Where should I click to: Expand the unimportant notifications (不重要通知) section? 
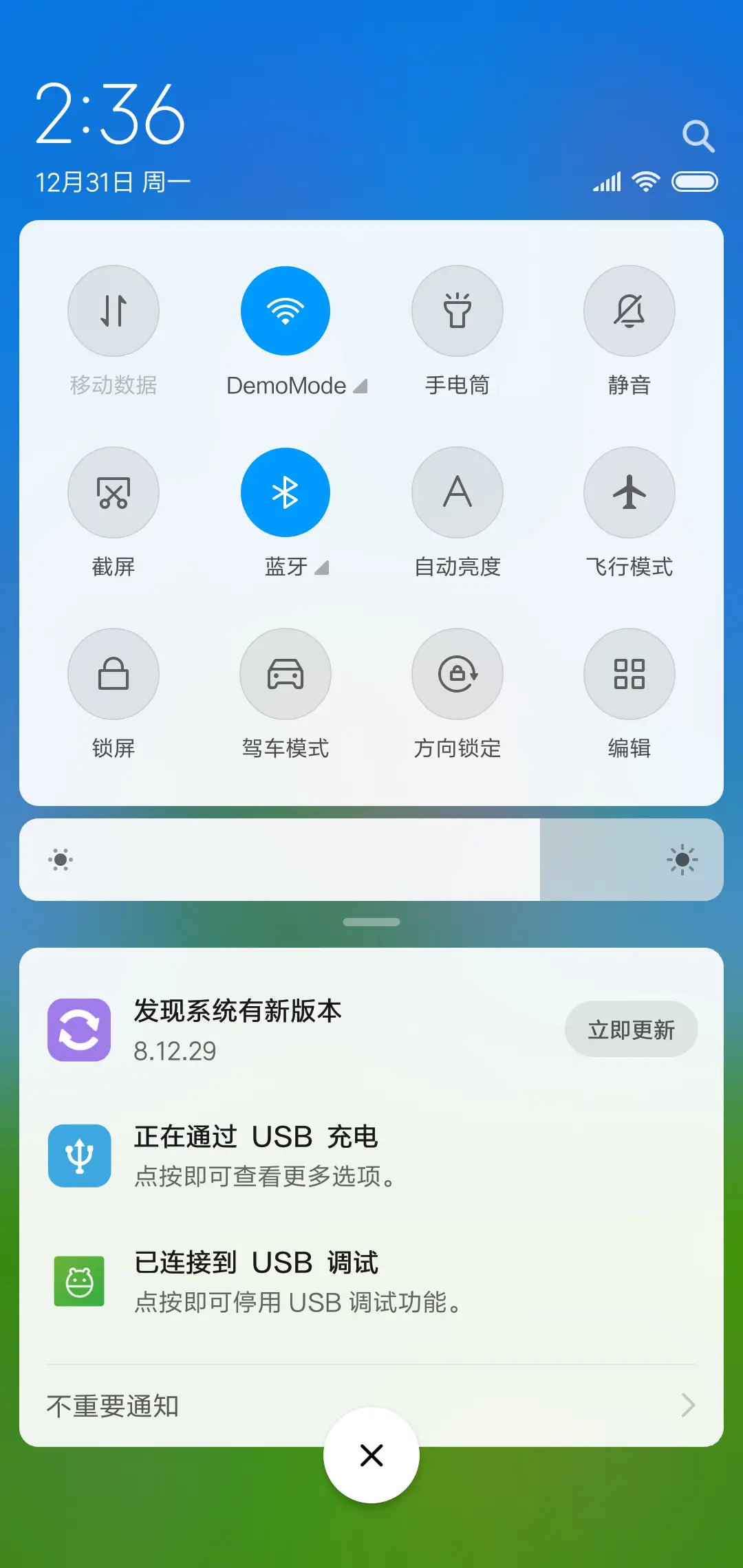point(371,1406)
